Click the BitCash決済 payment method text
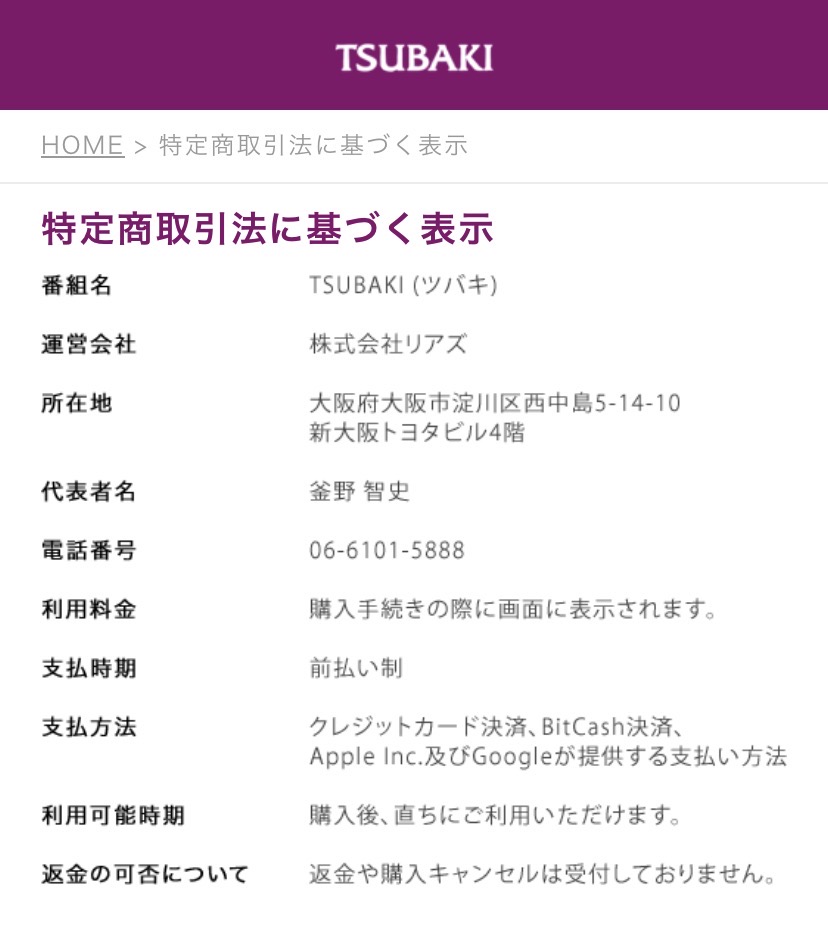 pyautogui.click(x=603, y=727)
